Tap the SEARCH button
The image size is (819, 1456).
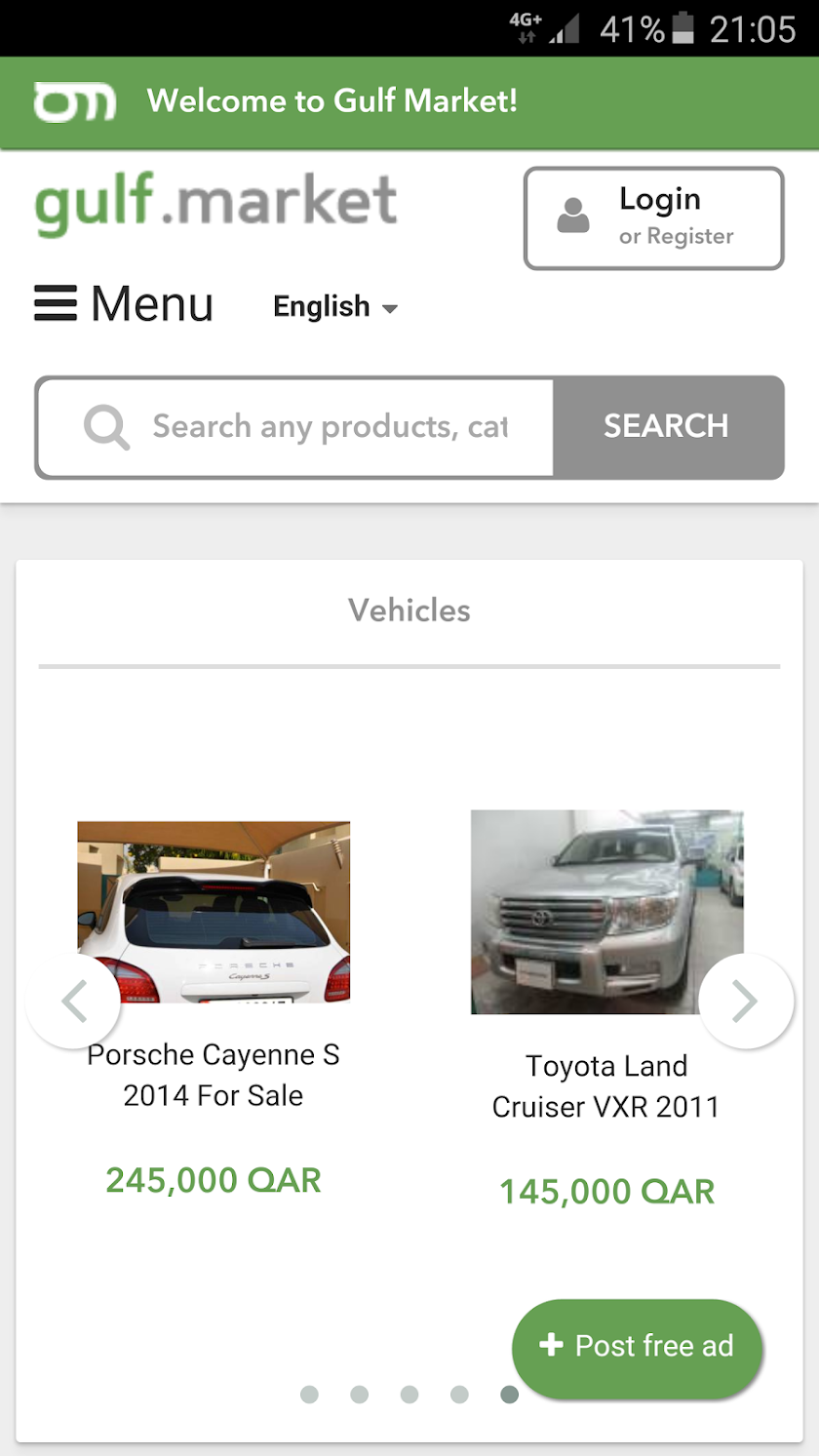(x=667, y=427)
